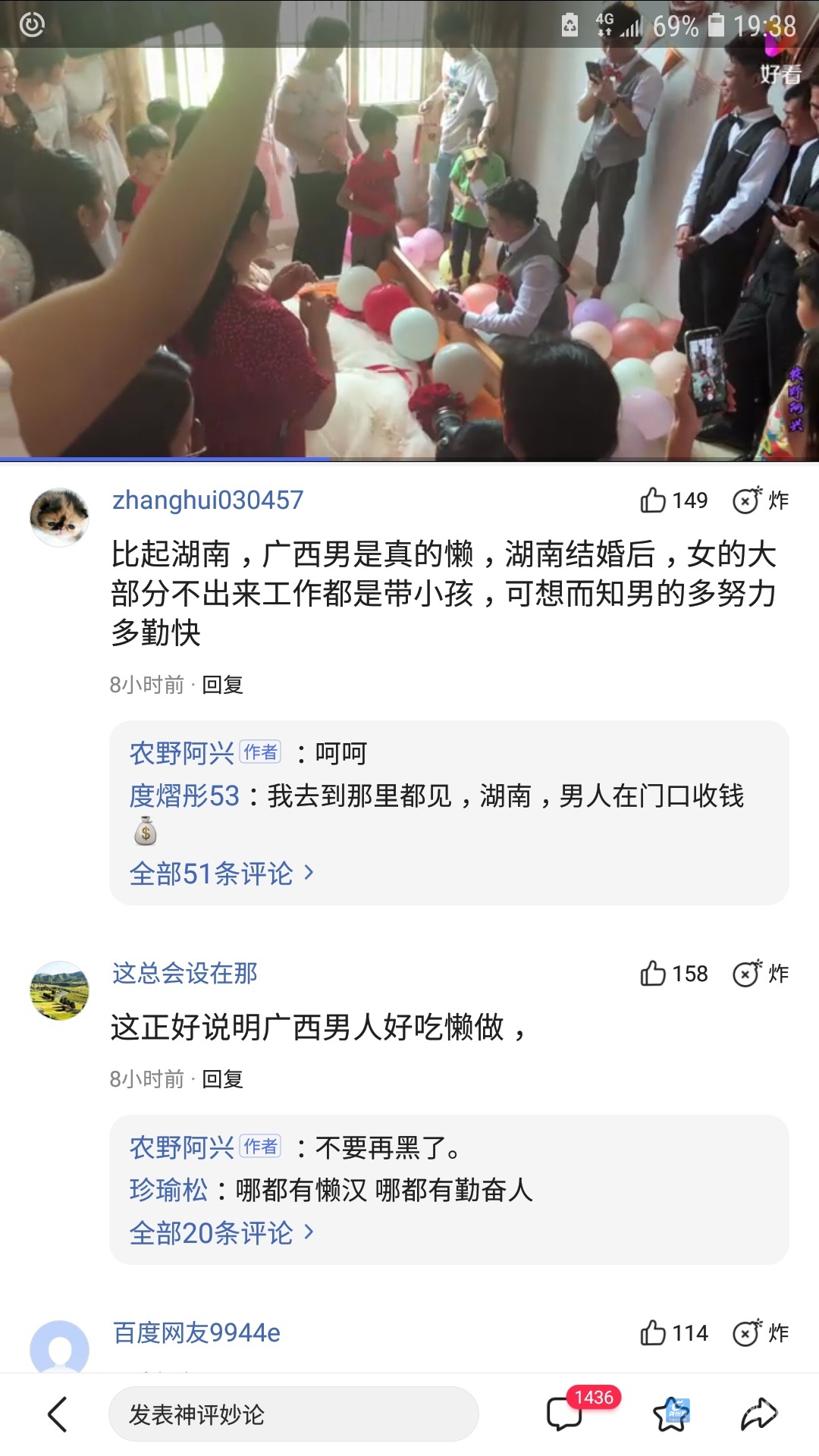Image resolution: width=819 pixels, height=1456 pixels.
Task: Open 珍瑜松's profile from reply
Action: (x=168, y=1190)
